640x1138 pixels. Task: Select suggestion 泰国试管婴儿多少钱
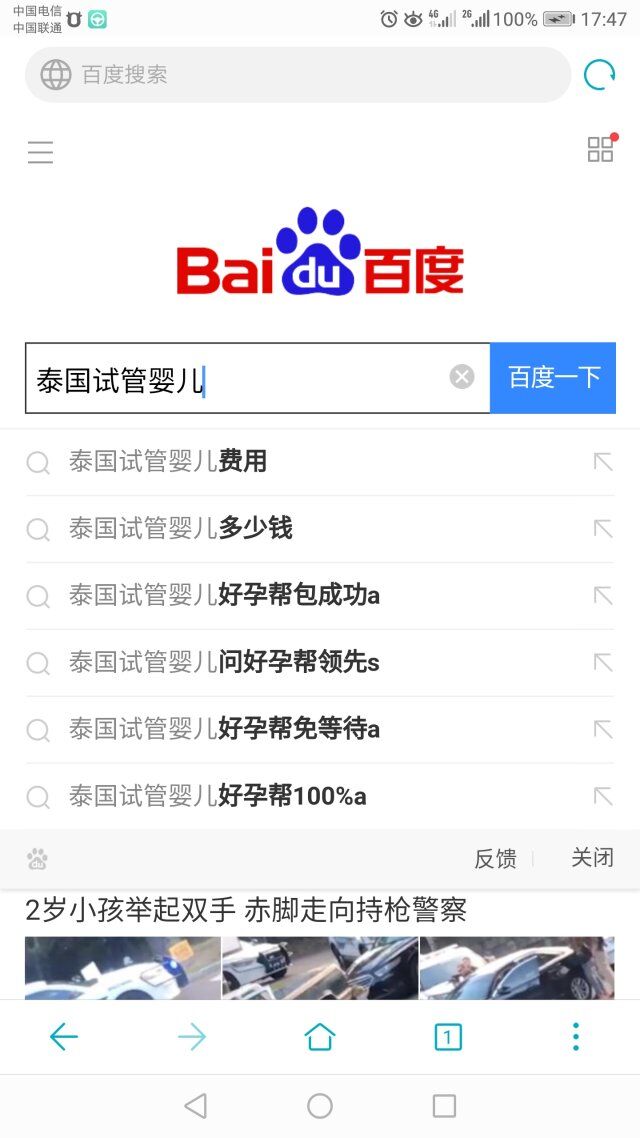coord(180,529)
